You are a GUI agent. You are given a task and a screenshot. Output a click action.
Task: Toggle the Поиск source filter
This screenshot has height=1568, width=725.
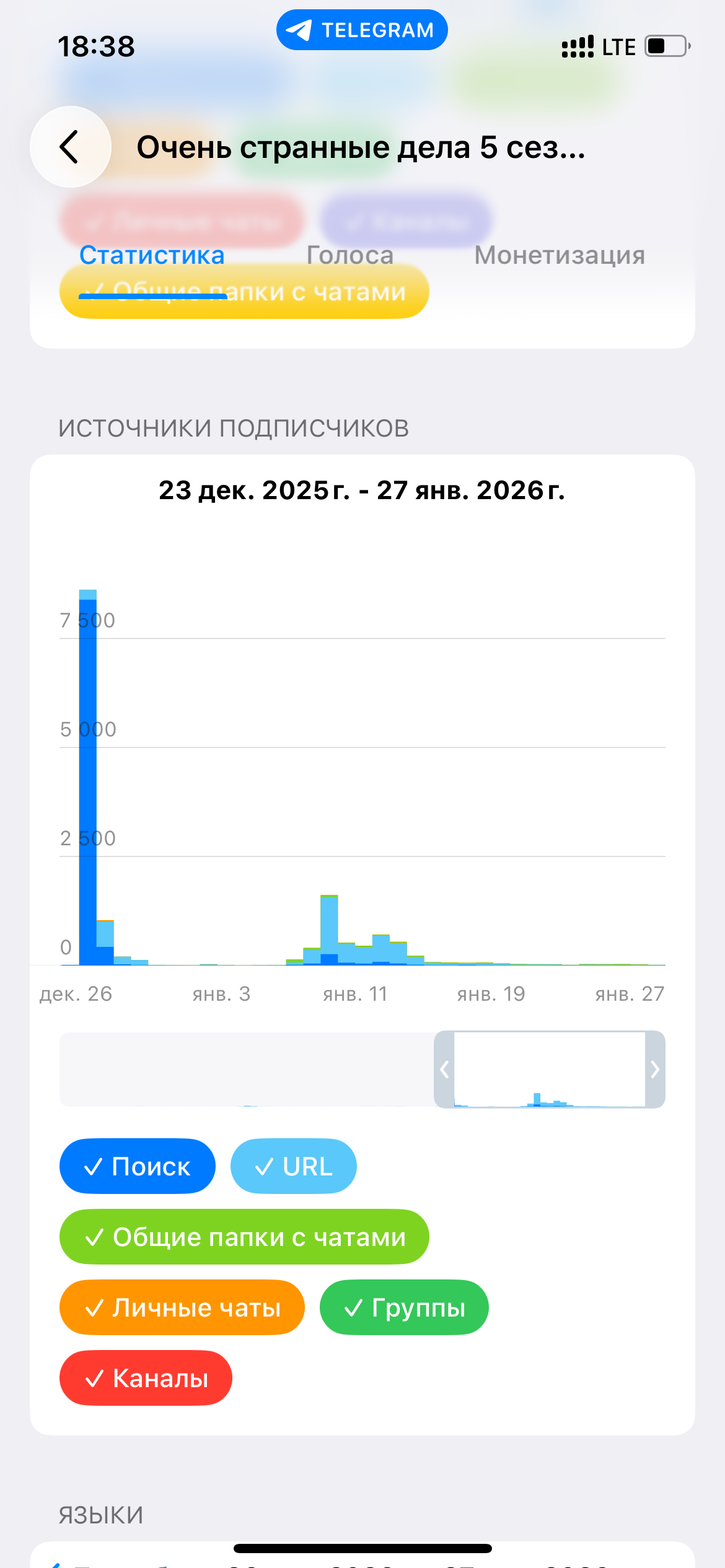[x=137, y=1166]
